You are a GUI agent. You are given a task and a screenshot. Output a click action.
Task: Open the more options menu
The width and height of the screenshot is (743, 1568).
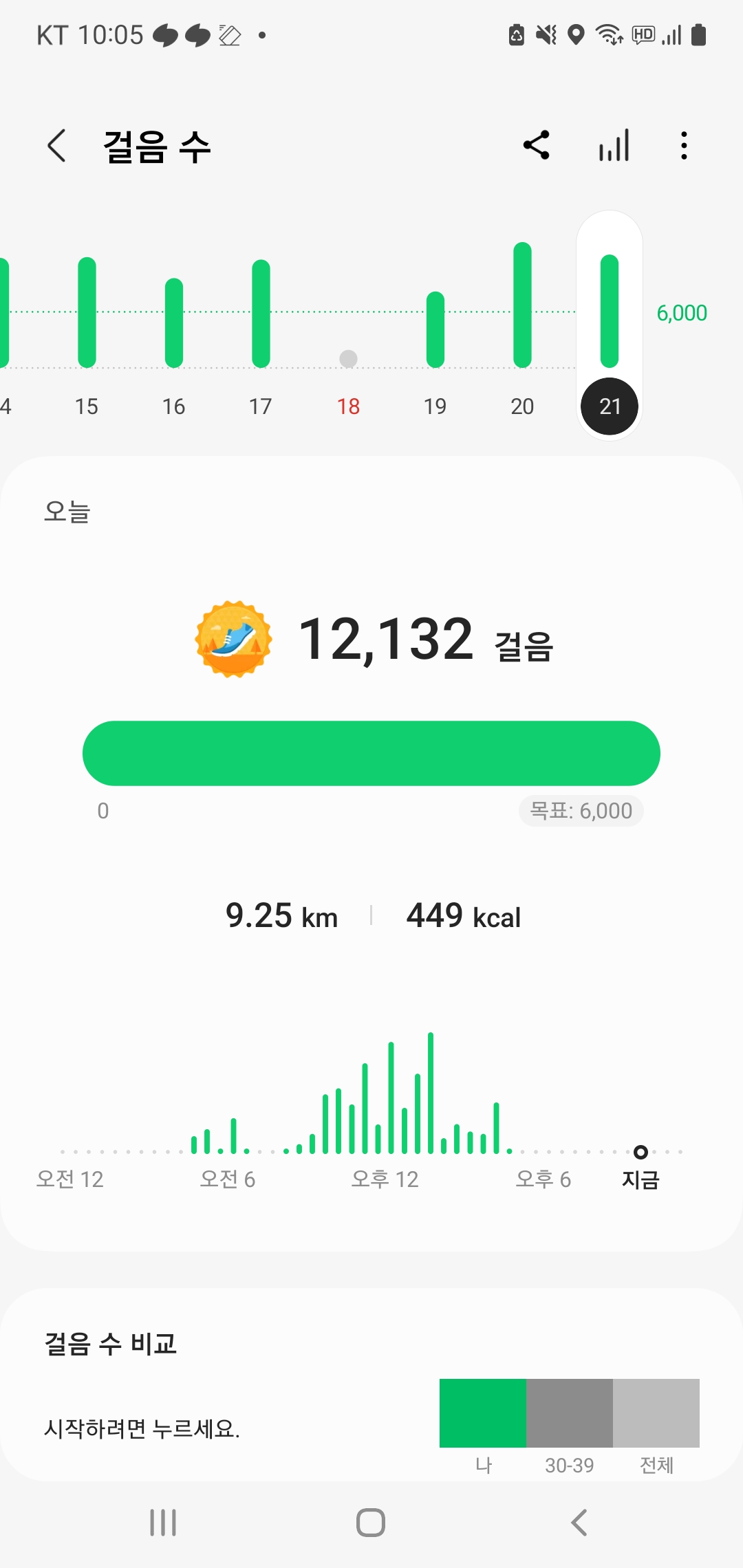684,145
